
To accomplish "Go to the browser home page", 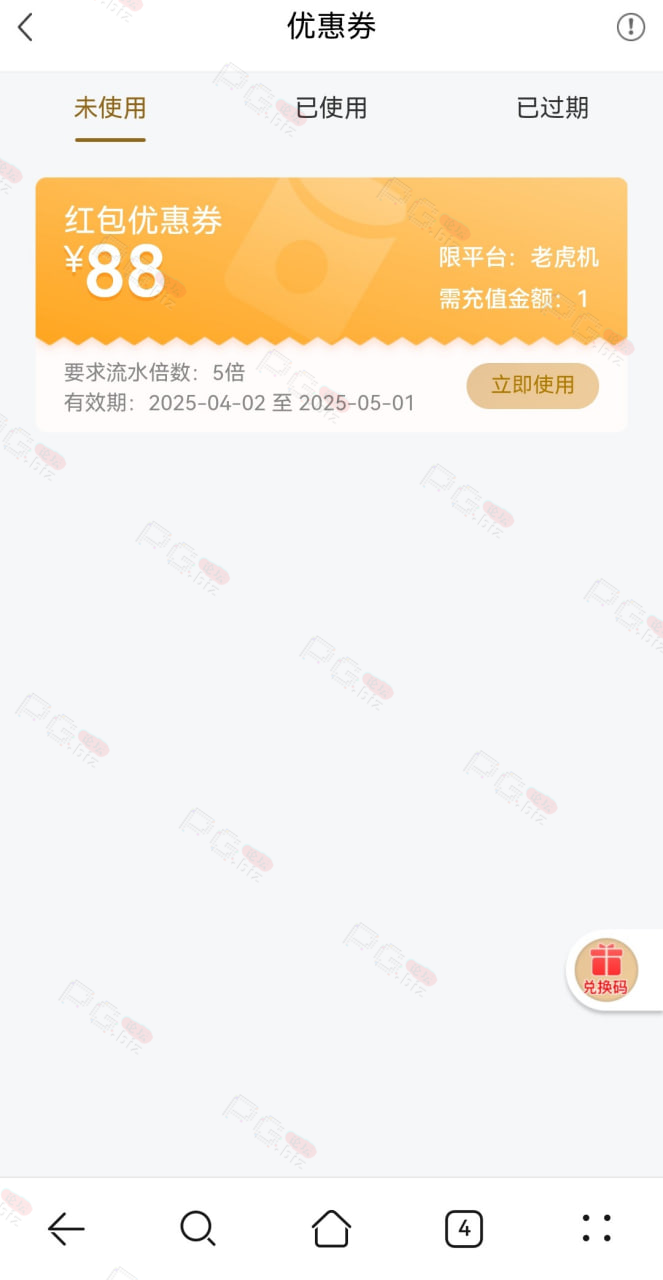I will [331, 1228].
